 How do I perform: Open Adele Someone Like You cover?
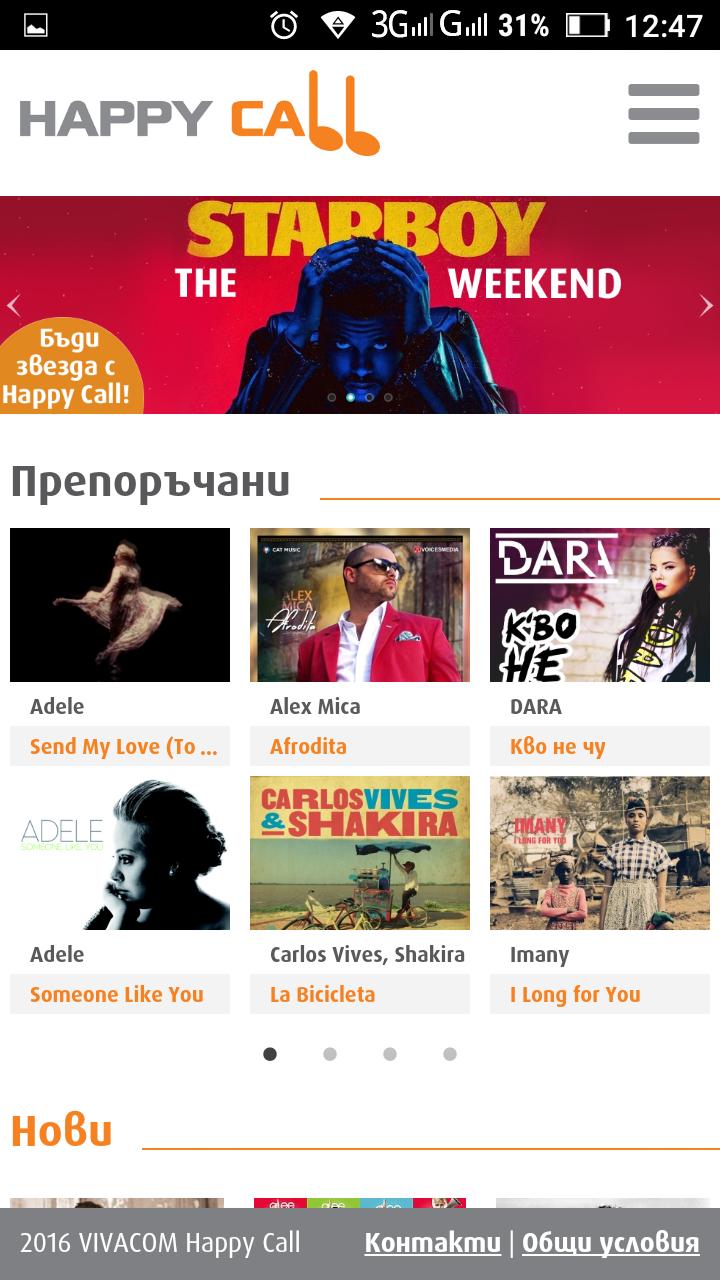click(x=120, y=853)
